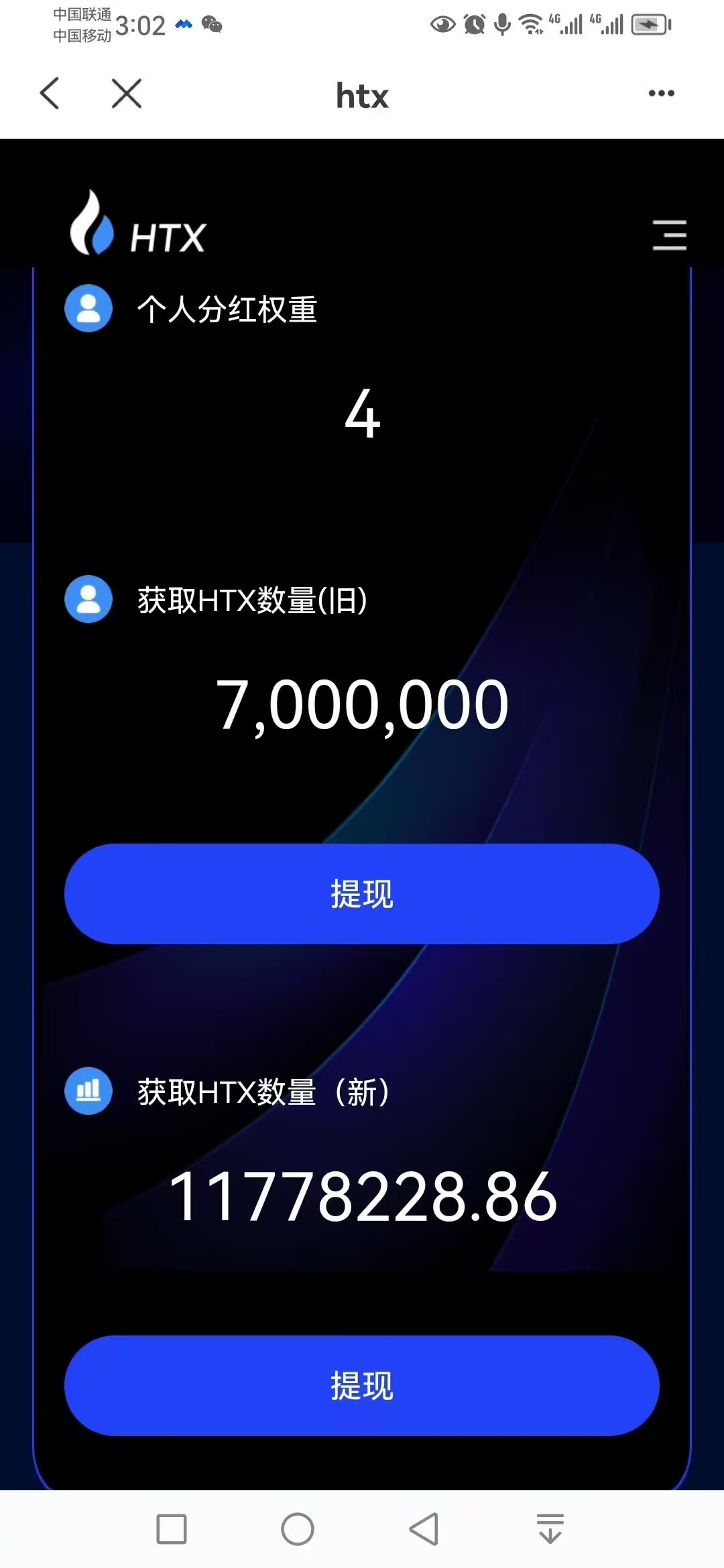
Task: Tap 提现 under 获取HTX数量（新）
Action: pyautogui.click(x=362, y=1386)
